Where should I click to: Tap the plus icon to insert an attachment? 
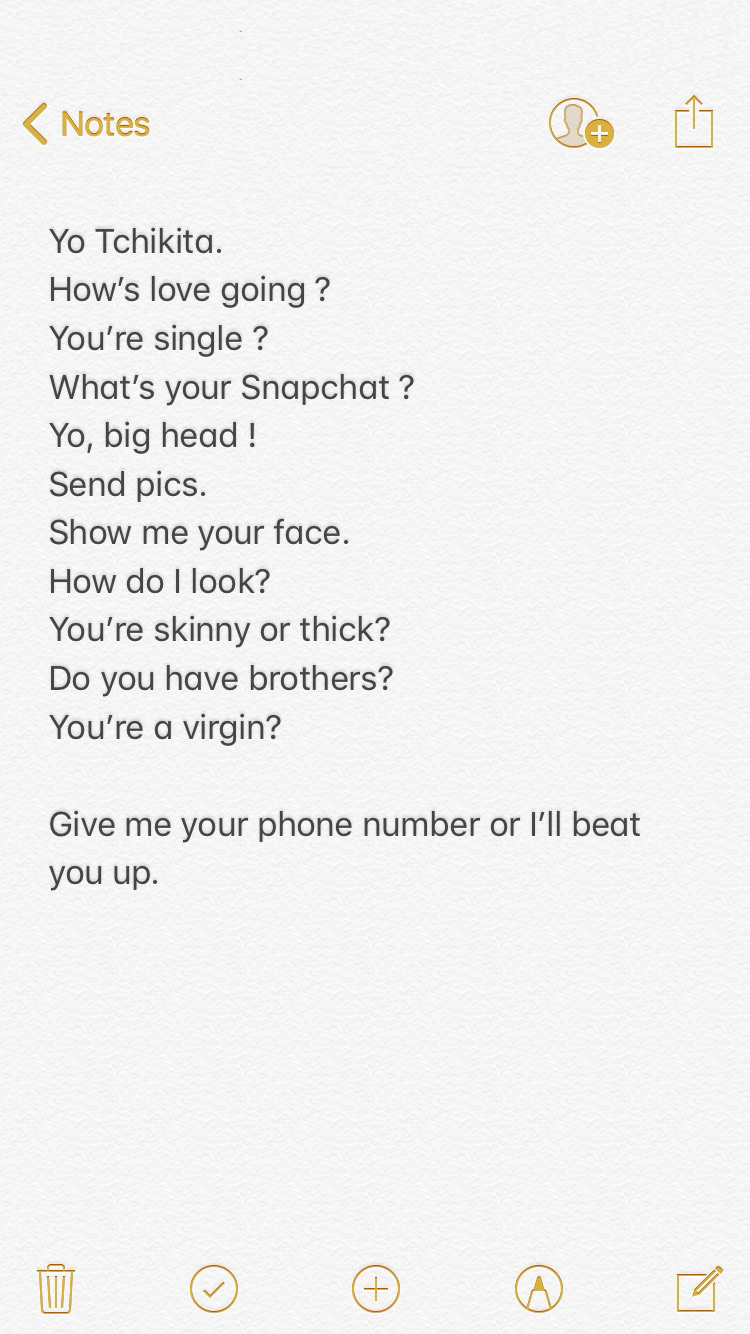(x=376, y=1288)
